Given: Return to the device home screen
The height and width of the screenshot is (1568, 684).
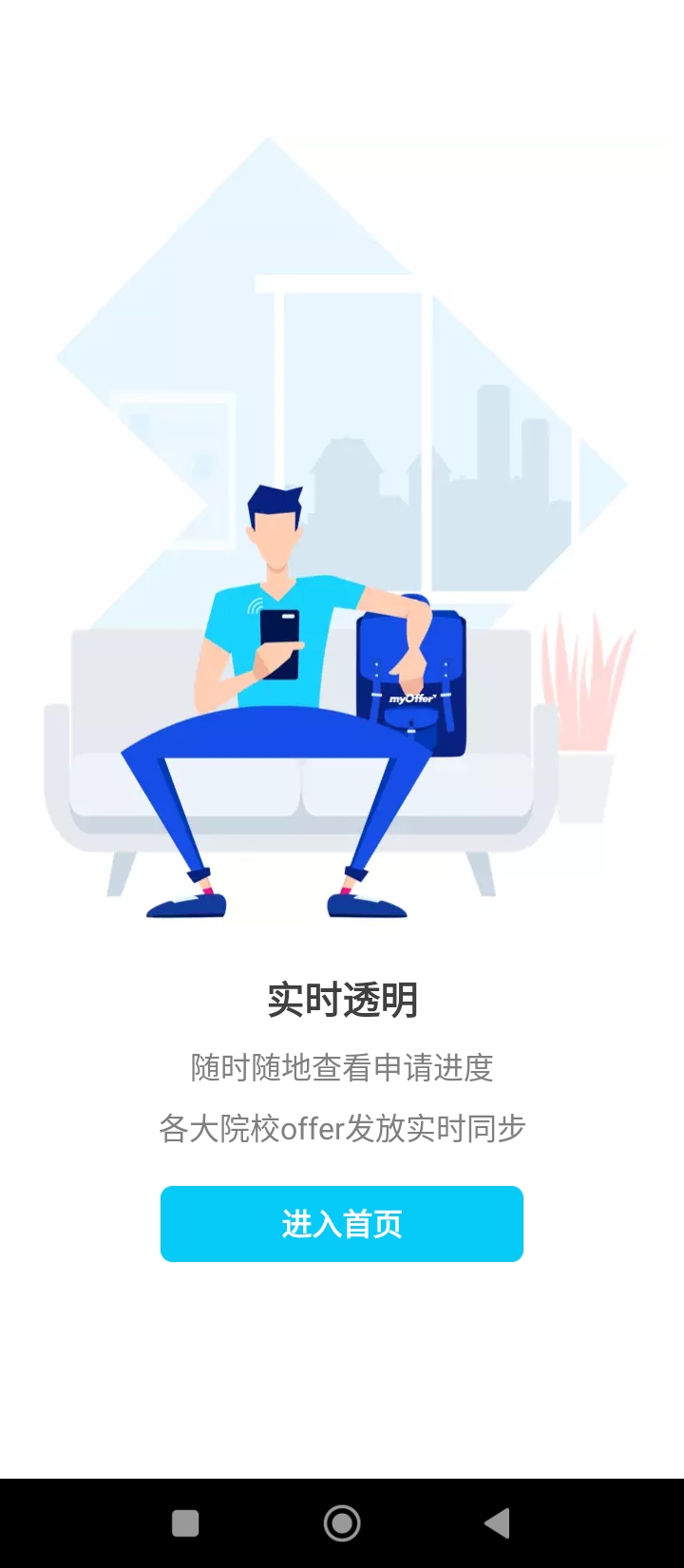Looking at the screenshot, I should [x=342, y=1523].
